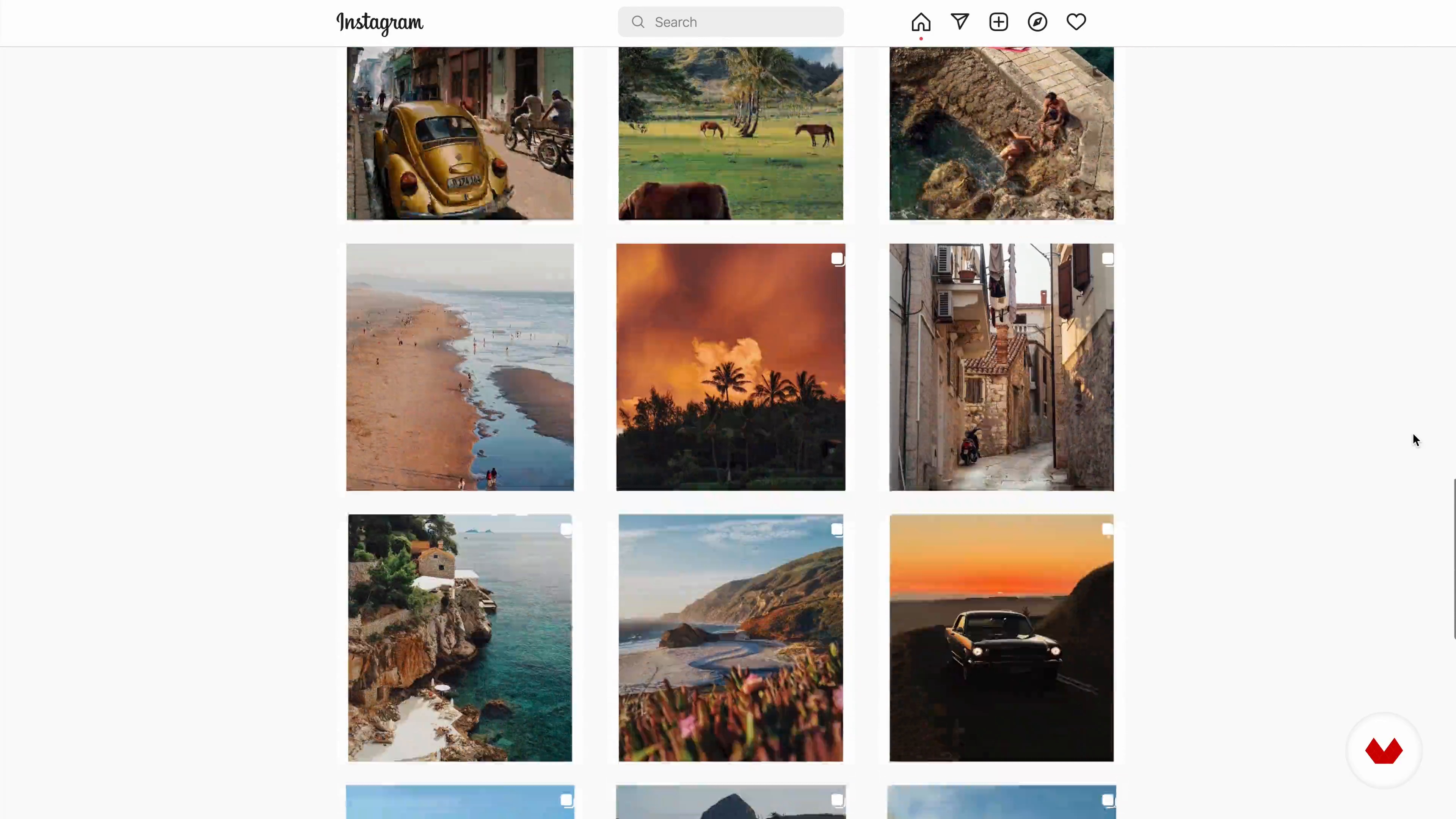The image size is (1456, 819).
Task: View the orange sky palm trees post
Action: [730, 367]
